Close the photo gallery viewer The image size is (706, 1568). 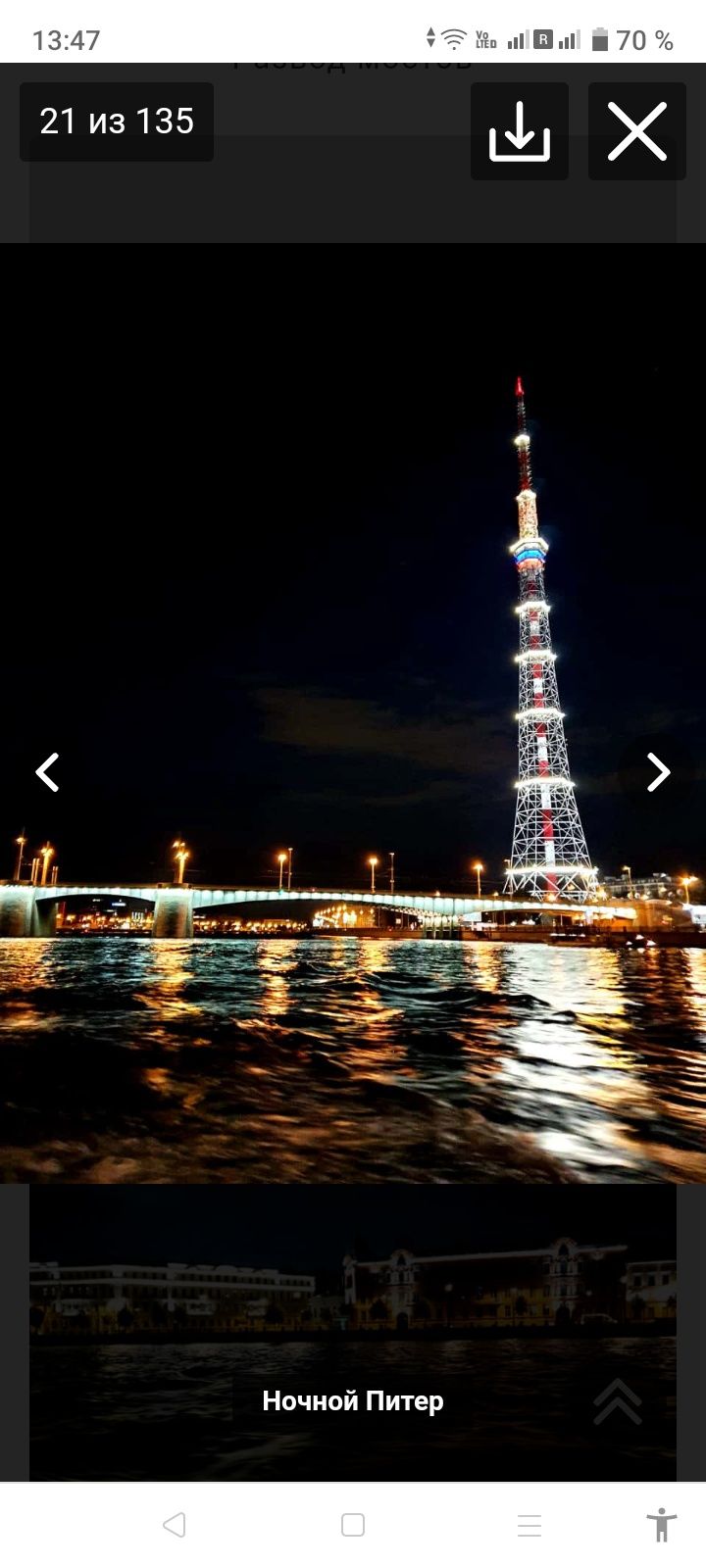tap(636, 131)
